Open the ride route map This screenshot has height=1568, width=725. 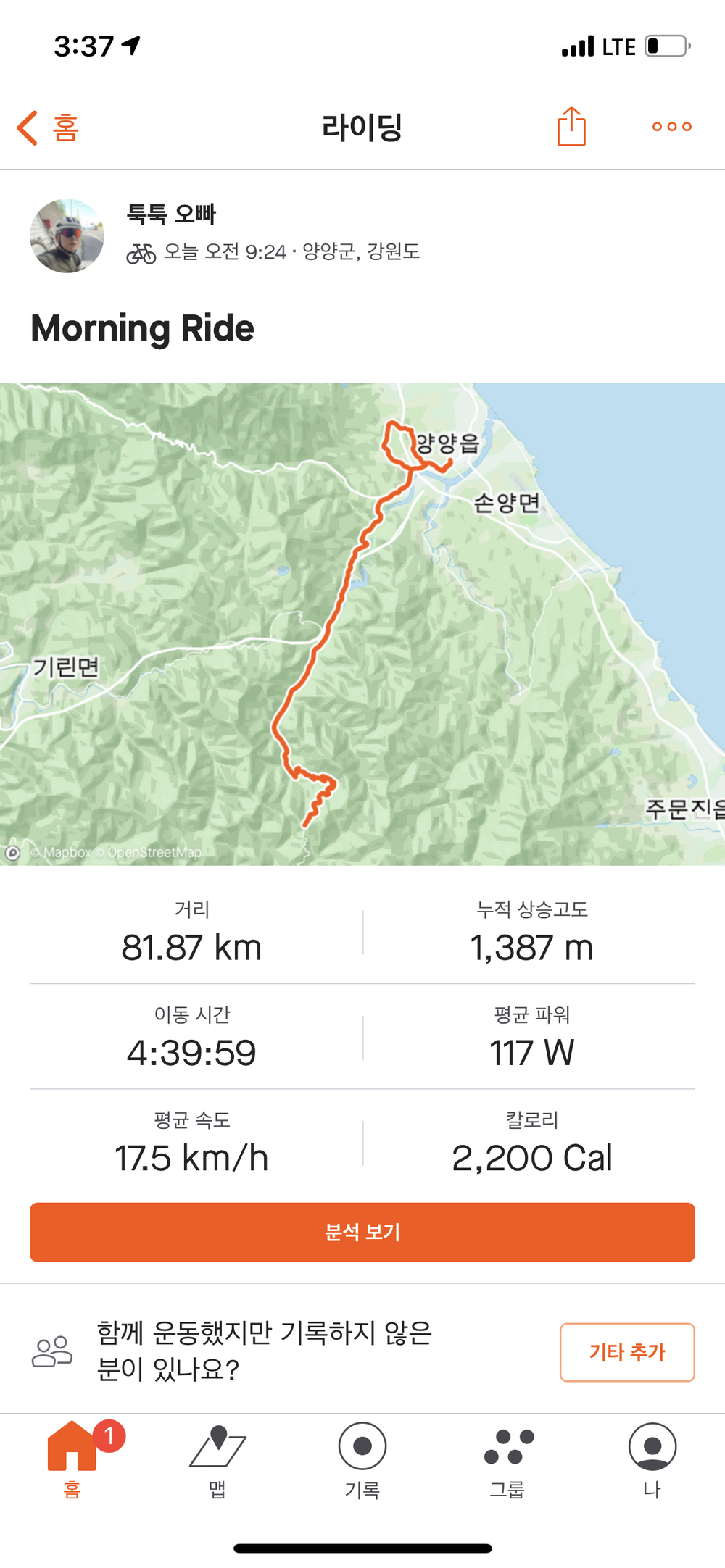coord(362,623)
